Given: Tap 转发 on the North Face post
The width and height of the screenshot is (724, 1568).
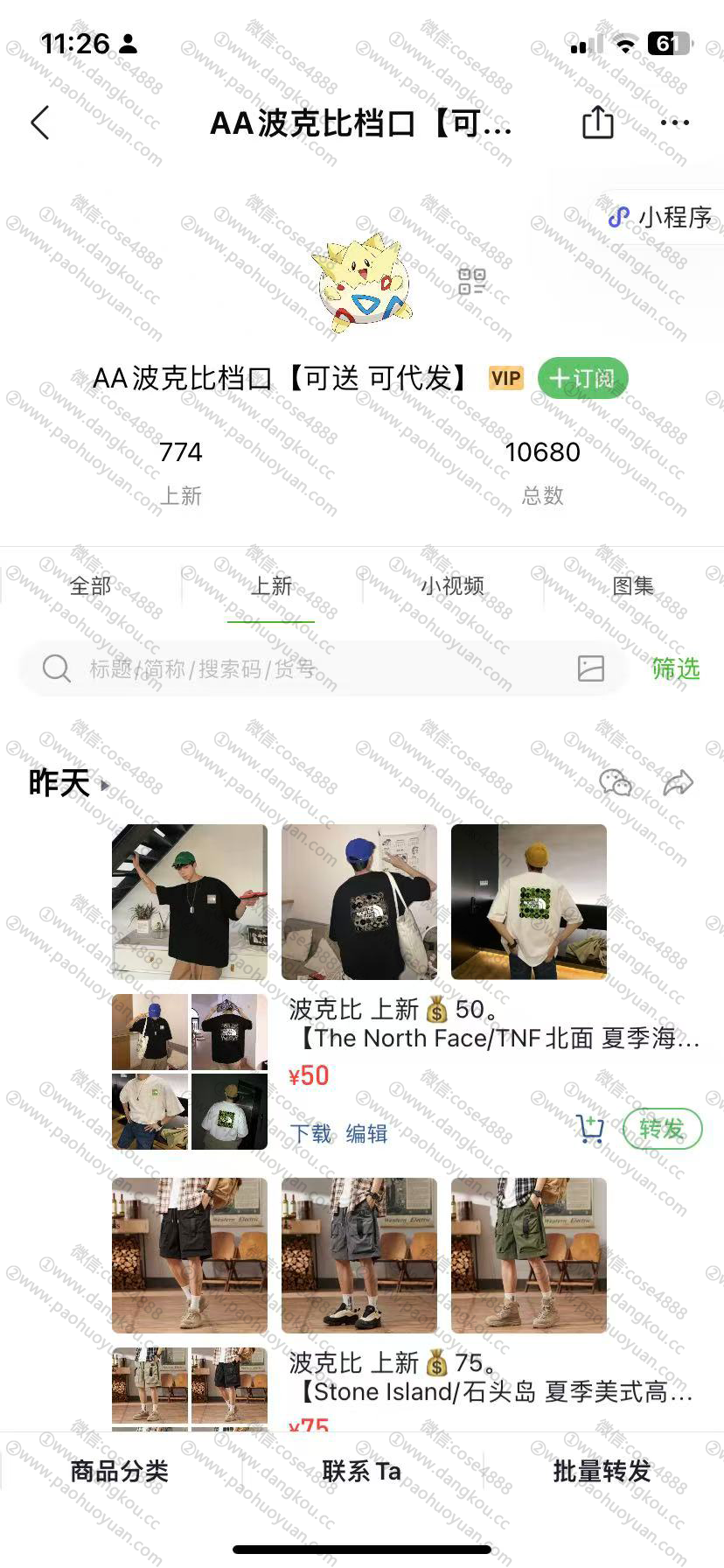Looking at the screenshot, I should click(662, 1129).
